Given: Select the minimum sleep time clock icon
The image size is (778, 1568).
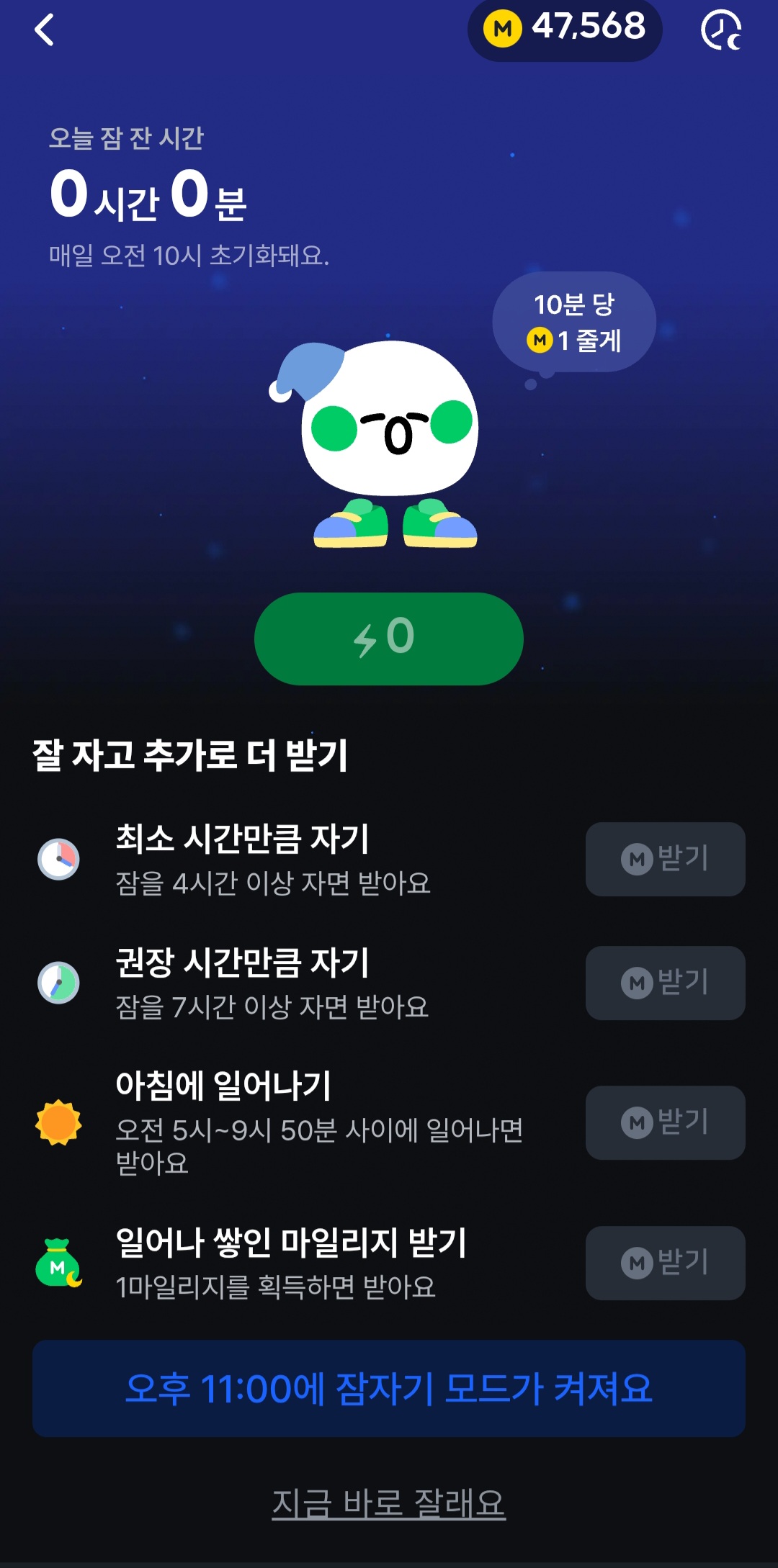Looking at the screenshot, I should click(58, 858).
